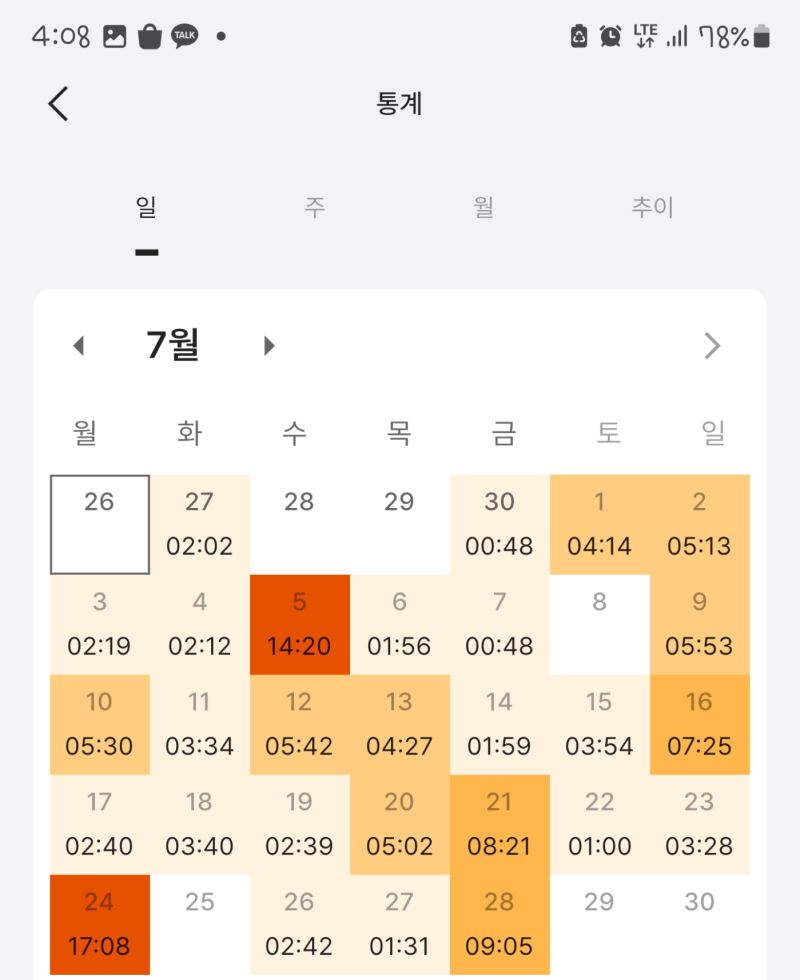800x980 pixels.
Task: Click the left arrow beside 7월
Action: coord(78,345)
